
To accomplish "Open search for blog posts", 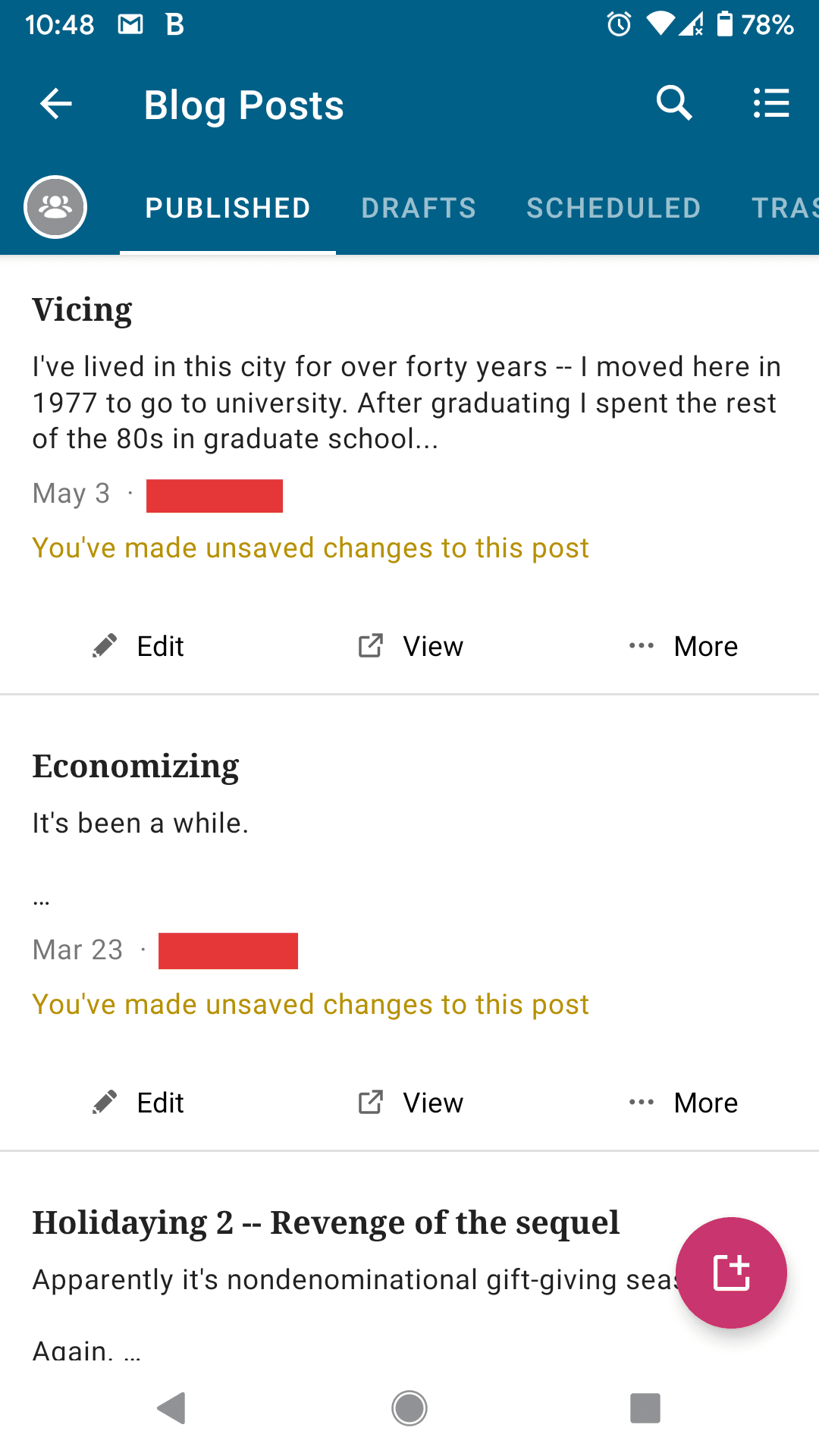I will pyautogui.click(x=673, y=103).
